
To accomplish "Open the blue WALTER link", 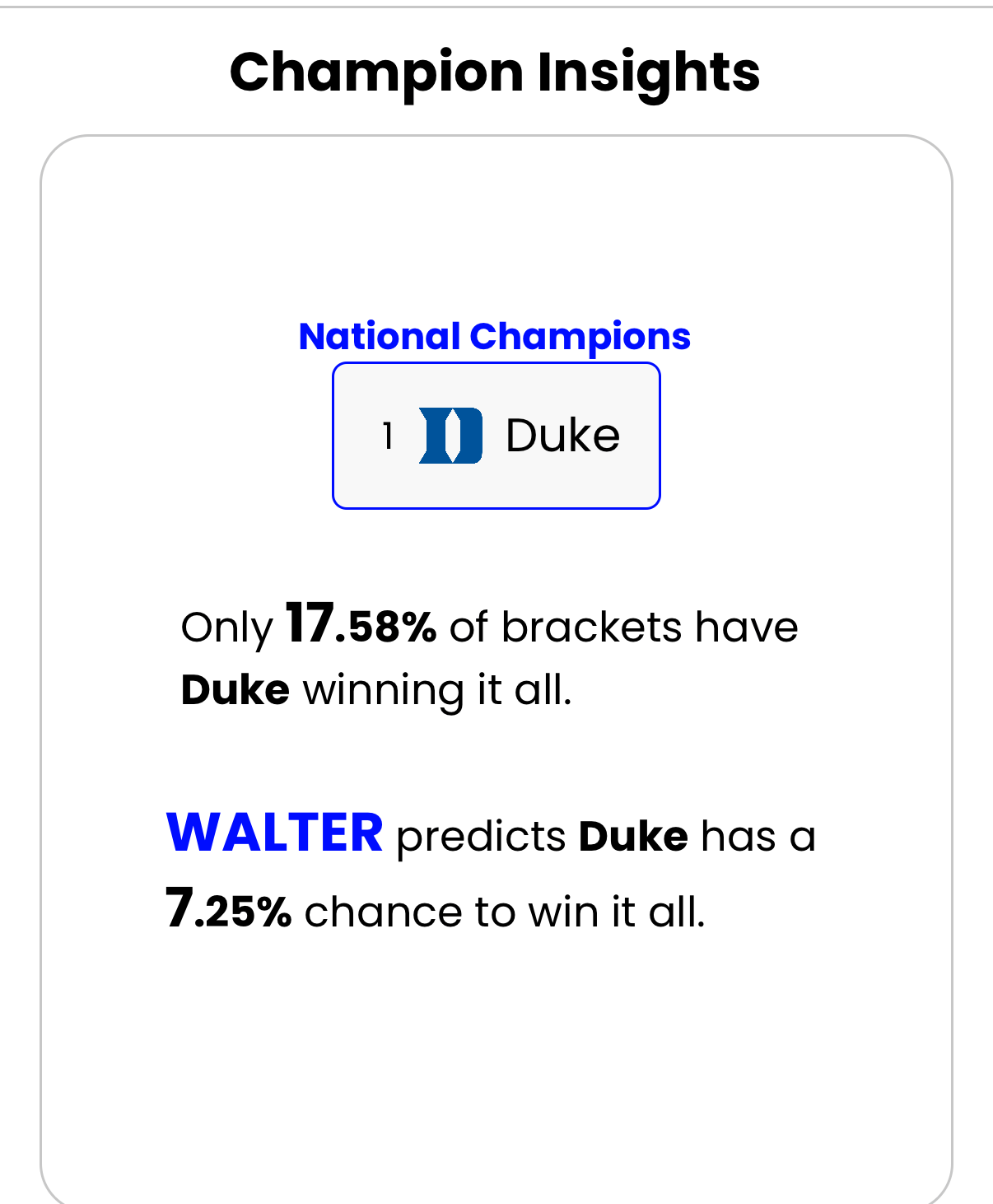I will [274, 833].
